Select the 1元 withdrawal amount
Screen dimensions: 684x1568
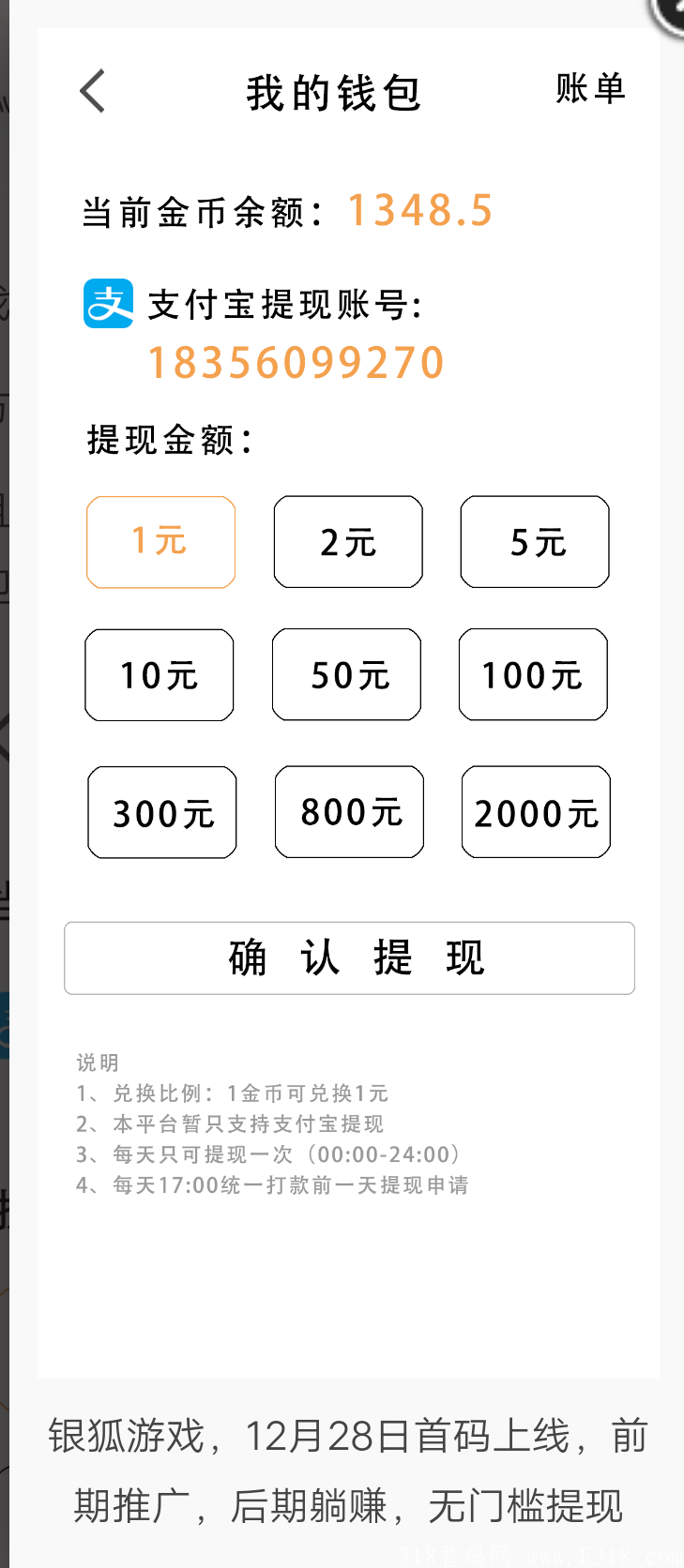(x=160, y=542)
